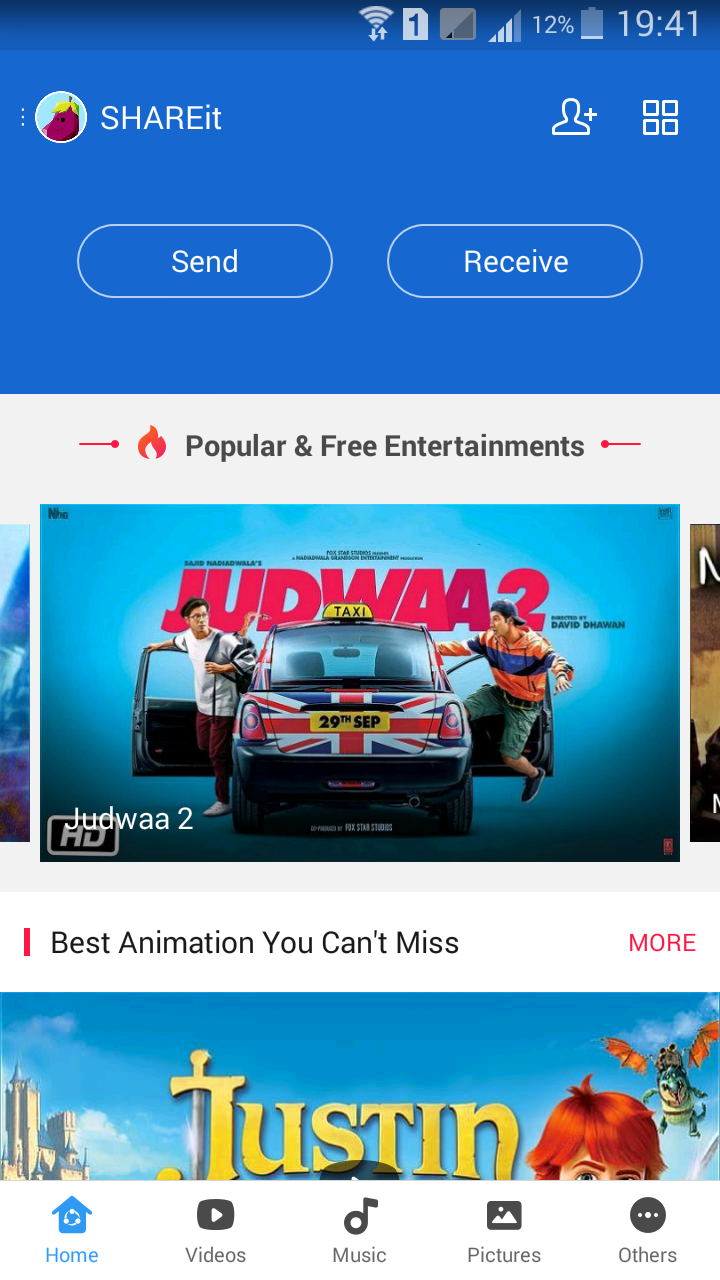Tap the add friend icon
Viewport: 720px width, 1280px height.
coord(574,118)
